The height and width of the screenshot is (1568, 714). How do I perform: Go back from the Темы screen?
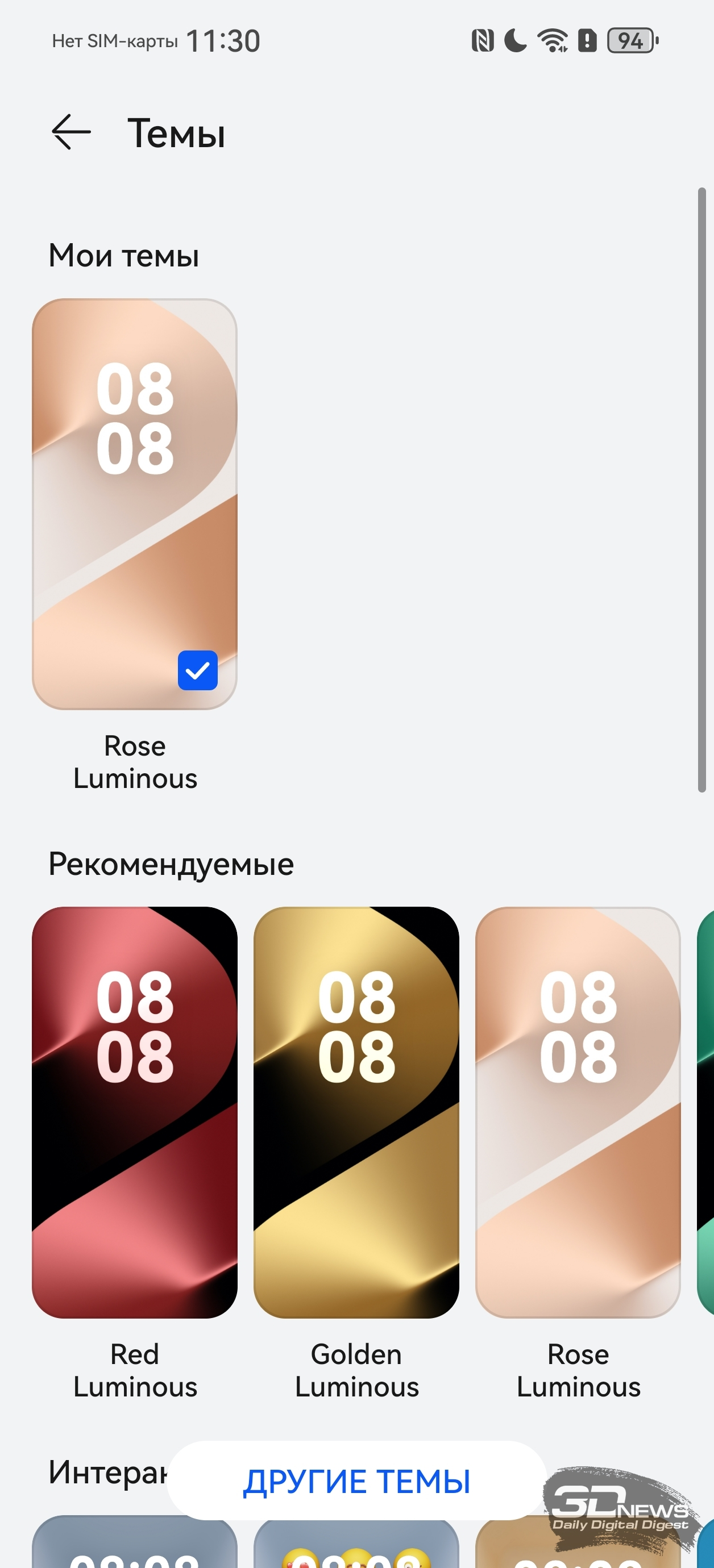pos(71,131)
